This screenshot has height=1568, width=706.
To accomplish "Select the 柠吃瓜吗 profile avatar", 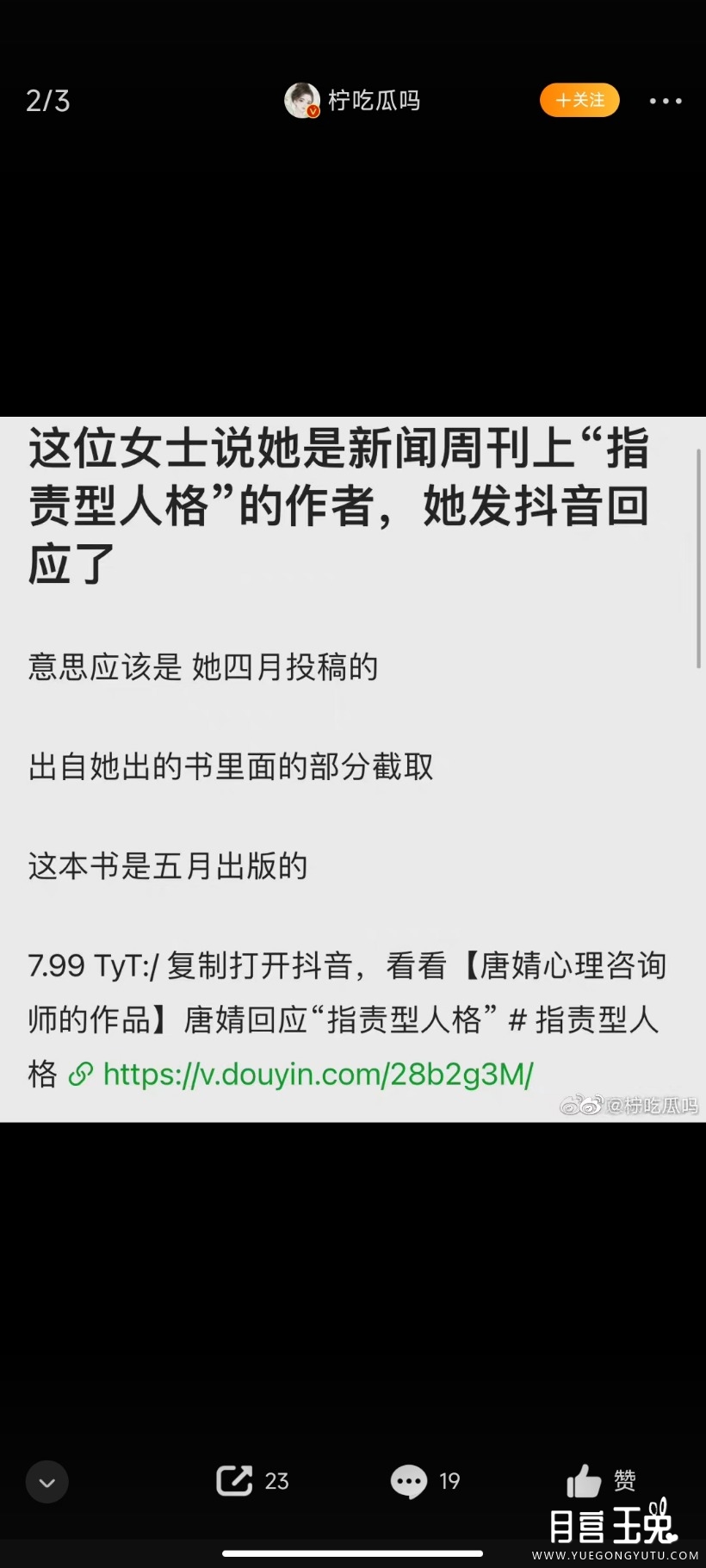I will click(303, 100).
